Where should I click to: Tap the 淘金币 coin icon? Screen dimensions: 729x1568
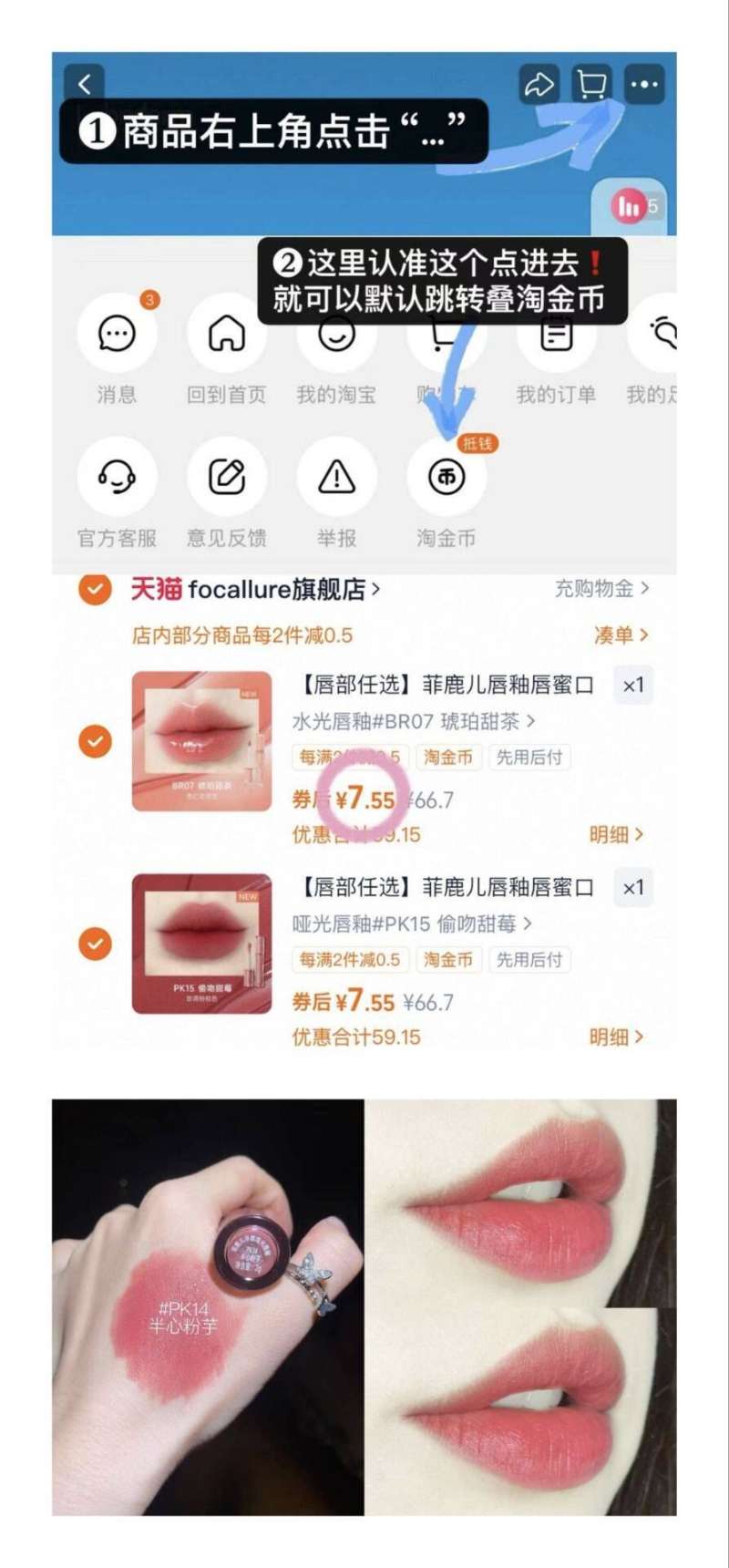[447, 477]
